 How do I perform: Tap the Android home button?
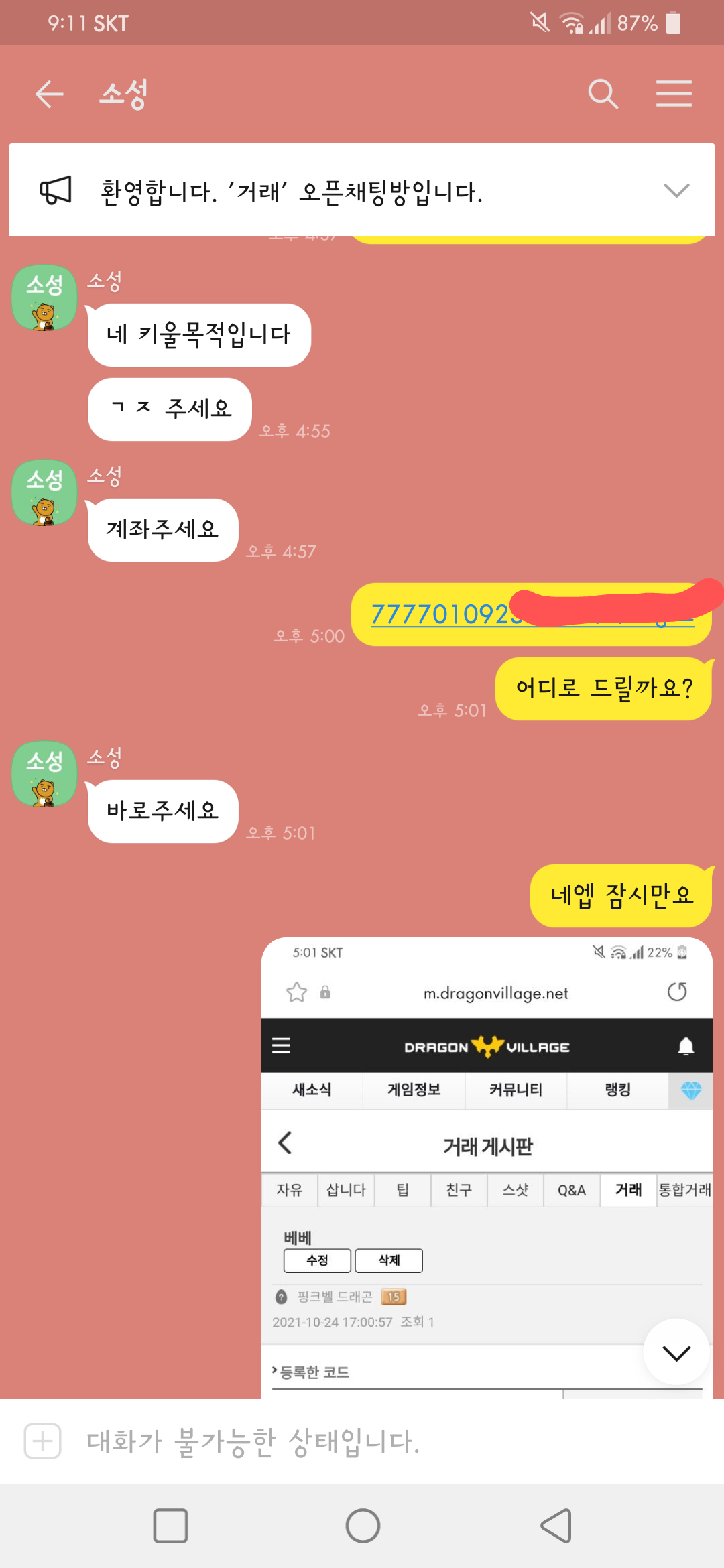(363, 1526)
